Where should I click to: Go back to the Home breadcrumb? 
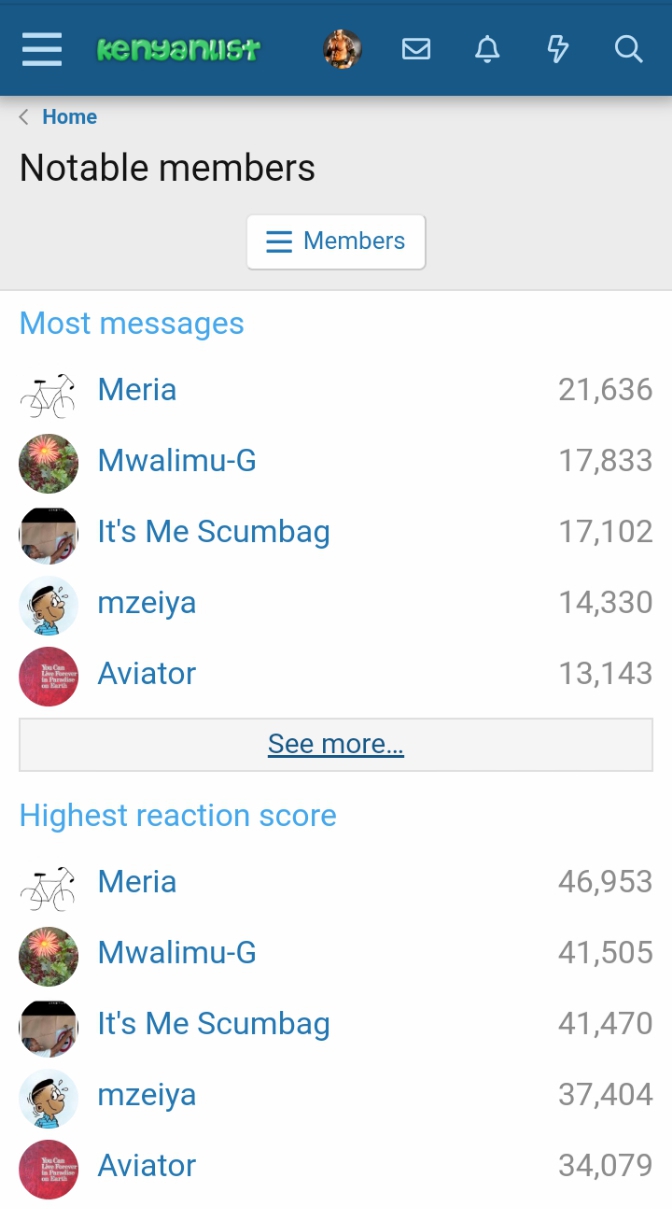point(69,117)
